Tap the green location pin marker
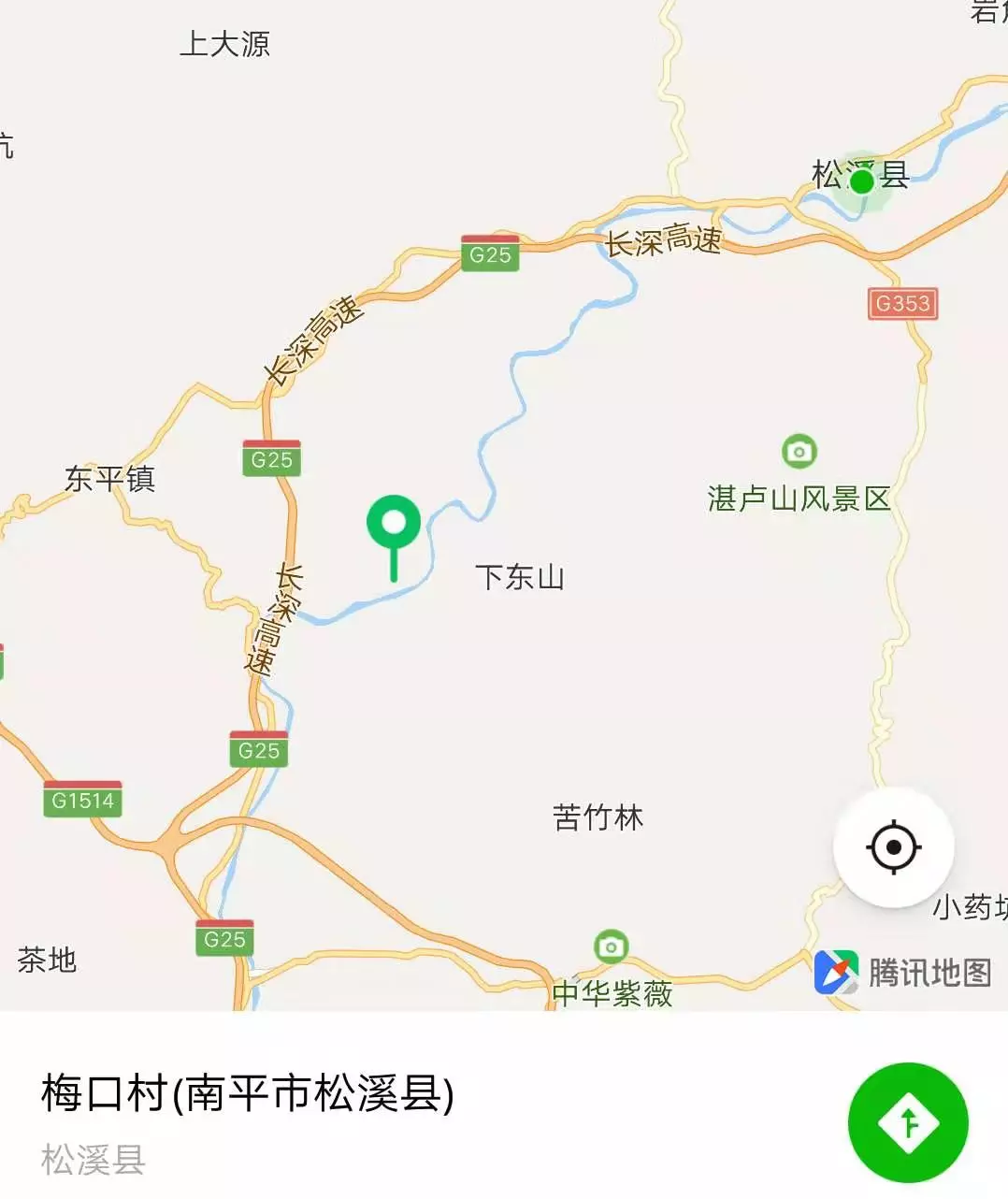 point(394,526)
